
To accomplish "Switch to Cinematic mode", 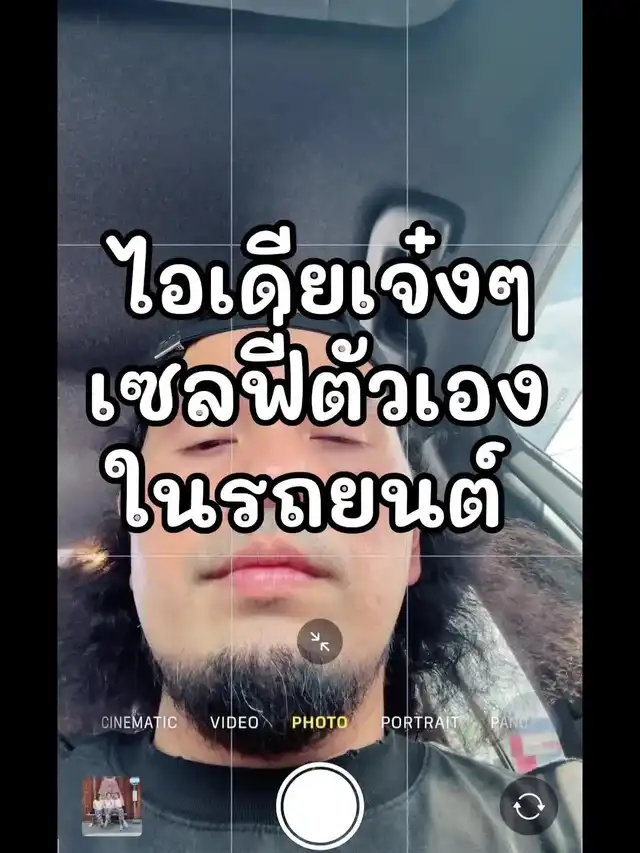I will coord(139,722).
